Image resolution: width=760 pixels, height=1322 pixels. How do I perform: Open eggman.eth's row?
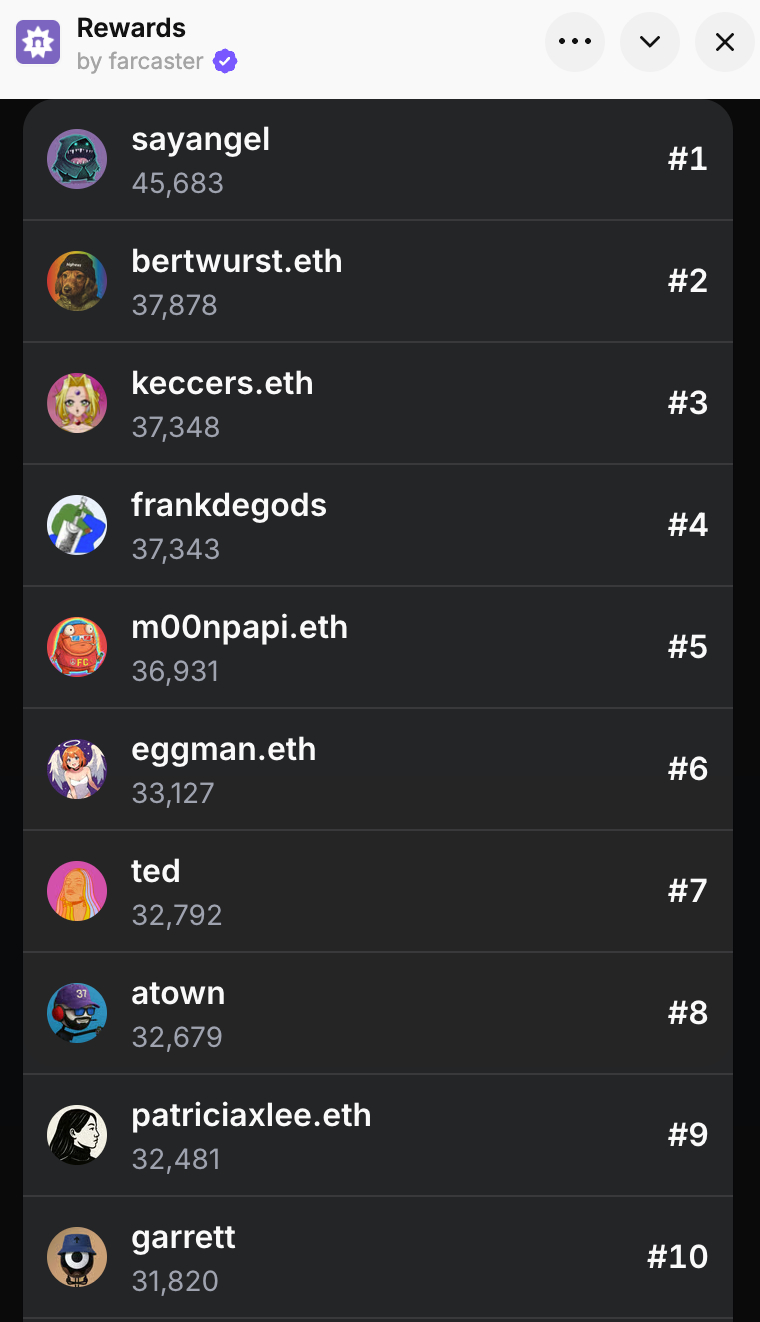tap(378, 770)
